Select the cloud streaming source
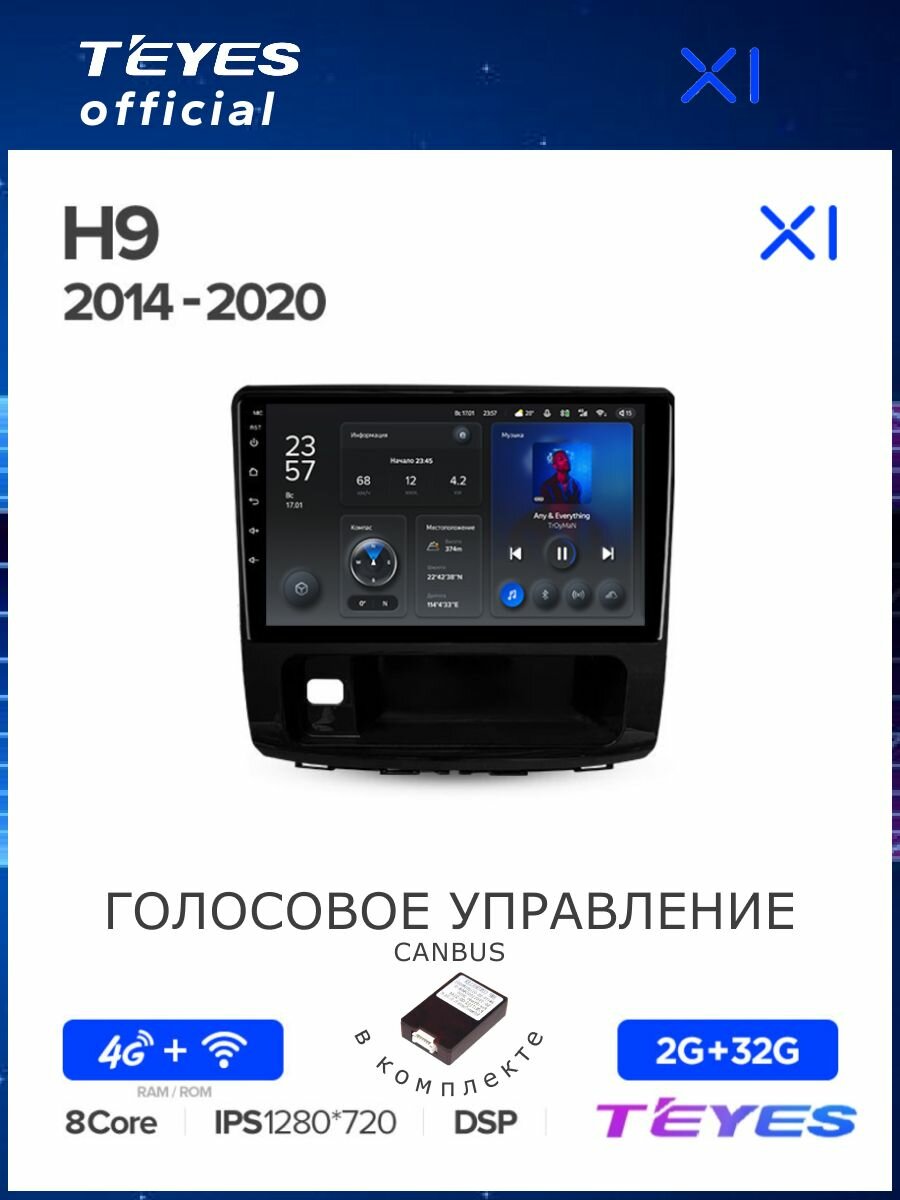The height and width of the screenshot is (1200, 900). pos(612,595)
